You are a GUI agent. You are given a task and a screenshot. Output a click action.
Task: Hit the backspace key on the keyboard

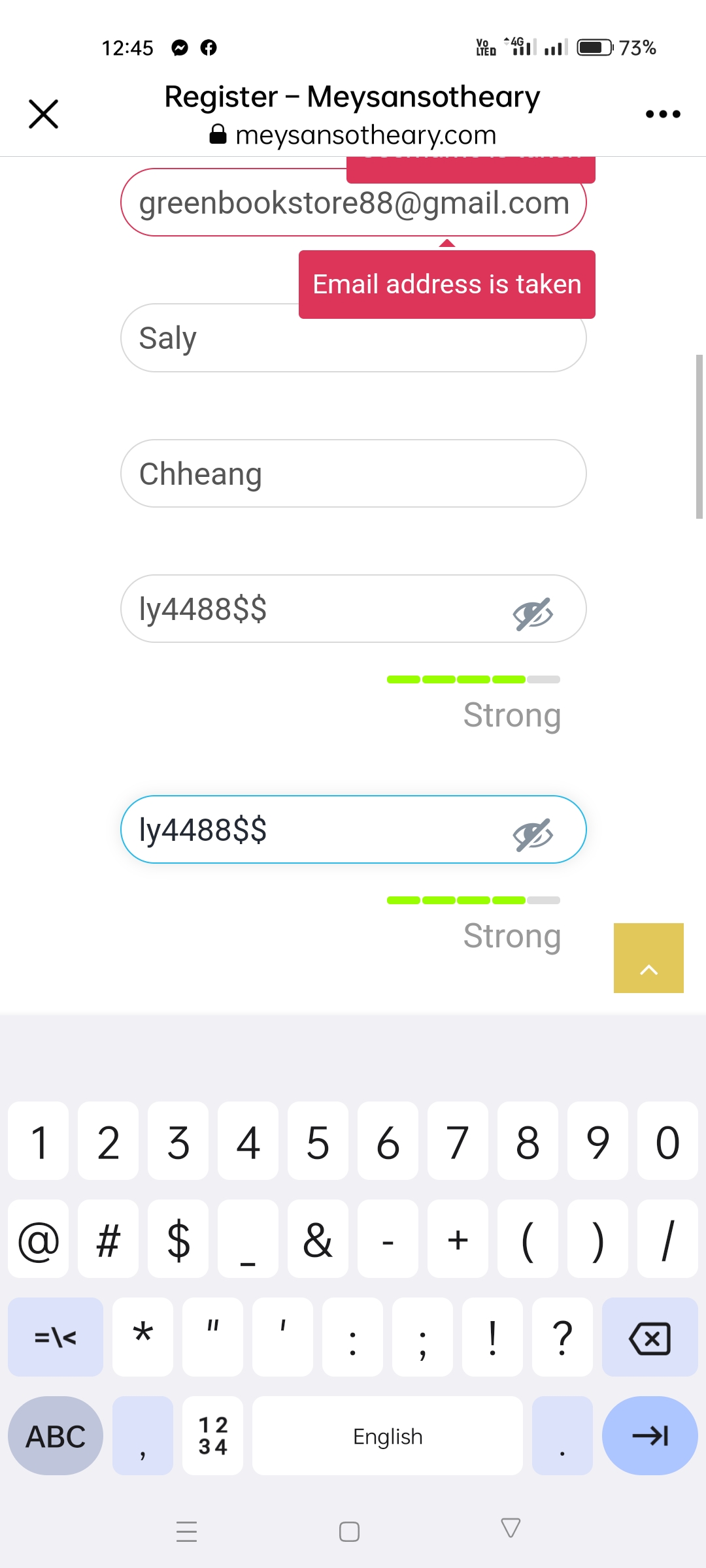650,1337
